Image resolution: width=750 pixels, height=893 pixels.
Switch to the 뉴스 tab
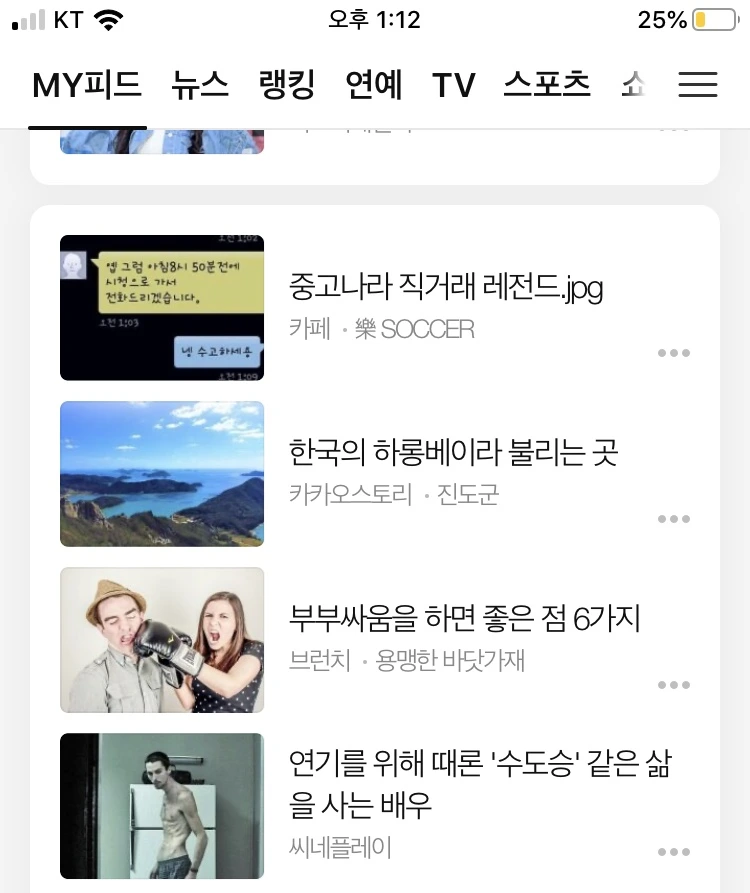point(200,85)
